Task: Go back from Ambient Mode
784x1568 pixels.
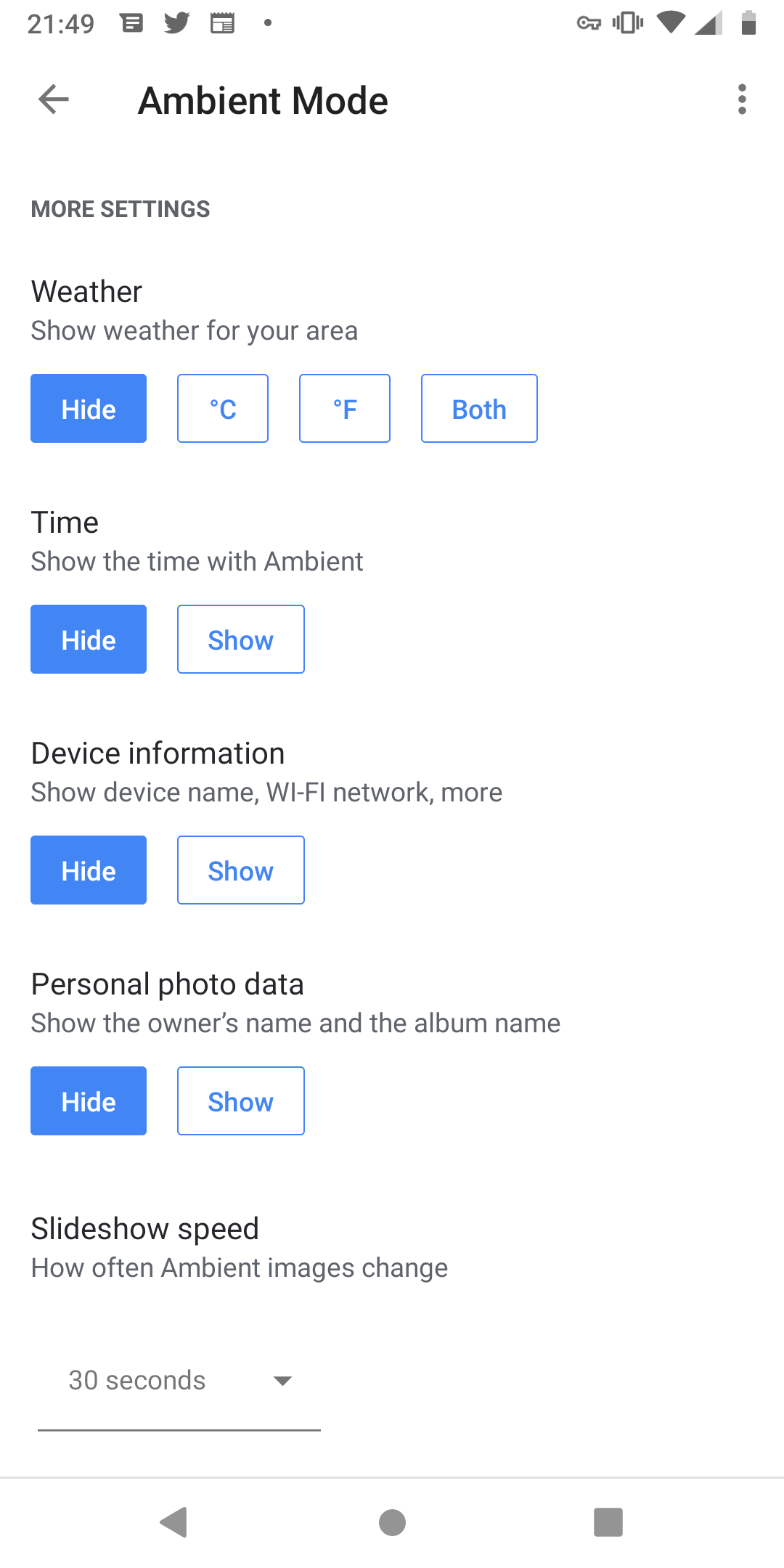Action: [54, 99]
